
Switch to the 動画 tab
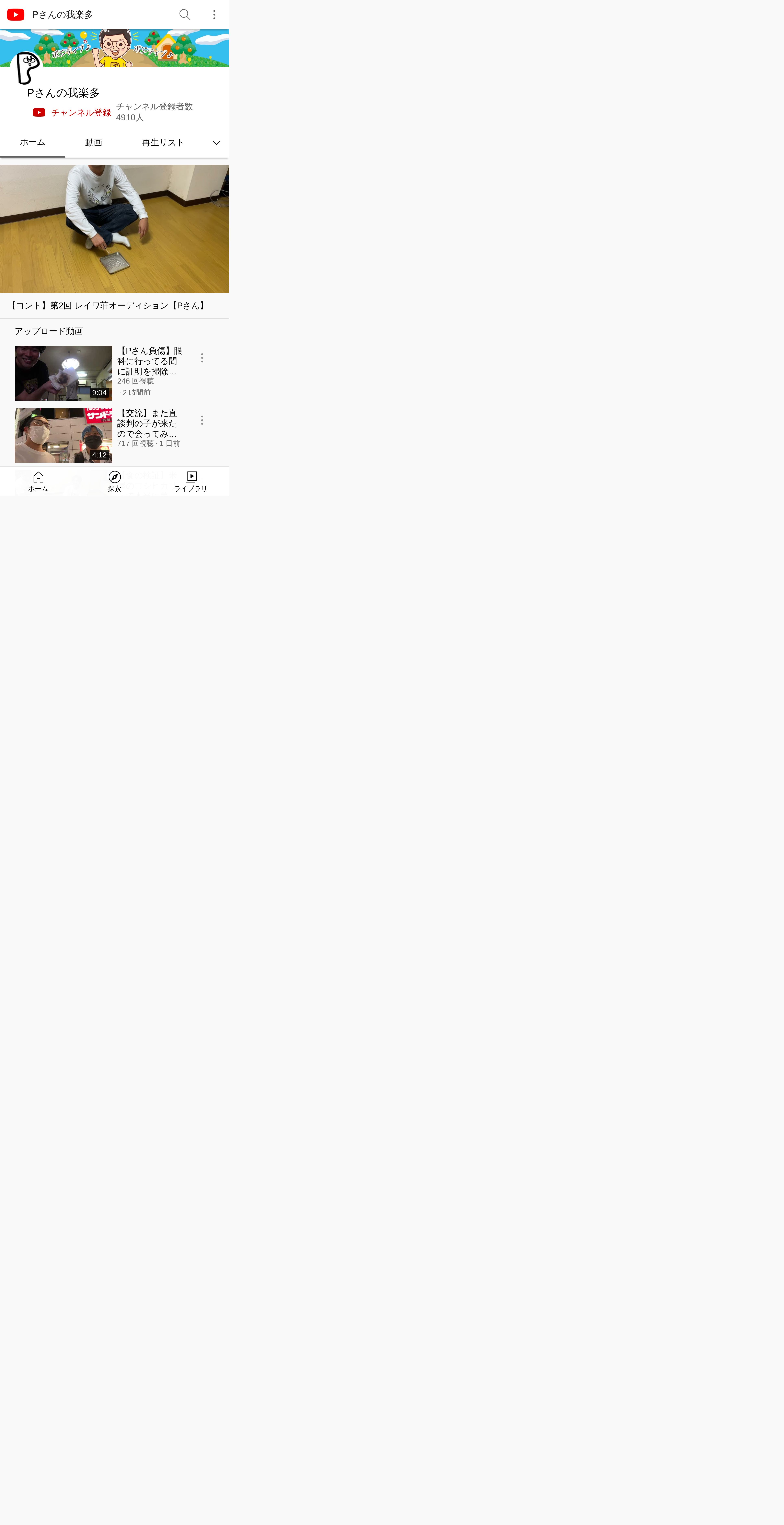(x=93, y=143)
